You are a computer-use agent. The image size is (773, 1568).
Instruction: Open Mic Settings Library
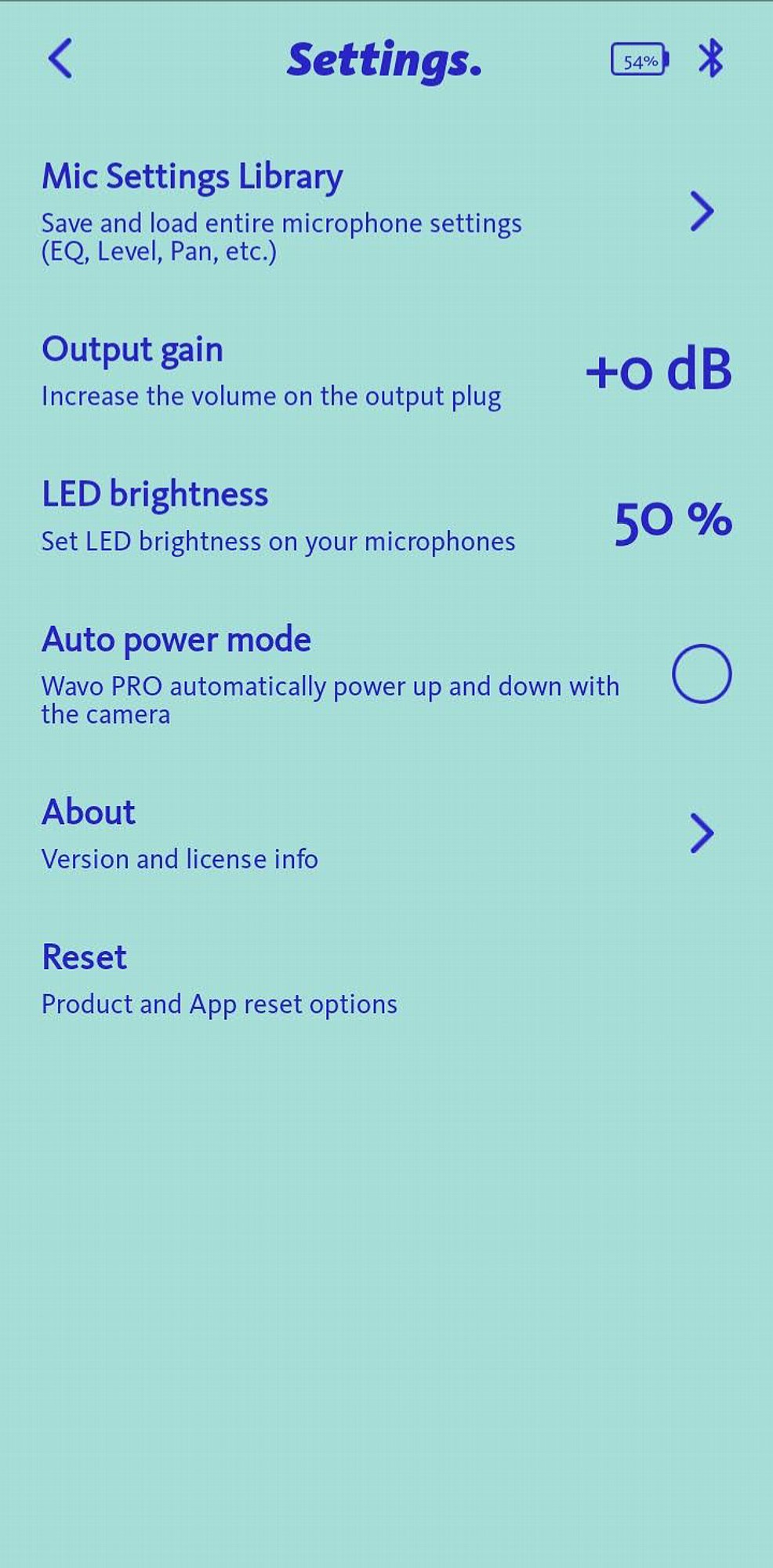pos(702,211)
